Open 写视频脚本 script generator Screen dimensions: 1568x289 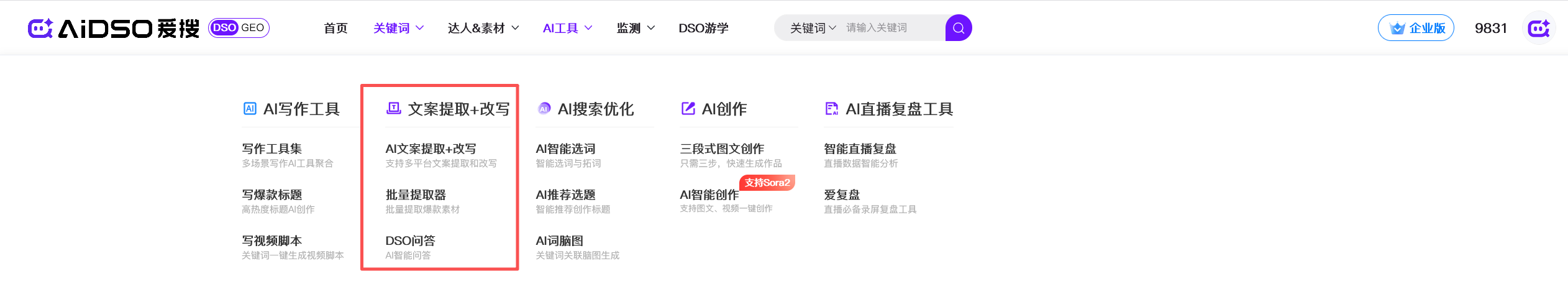(272, 241)
